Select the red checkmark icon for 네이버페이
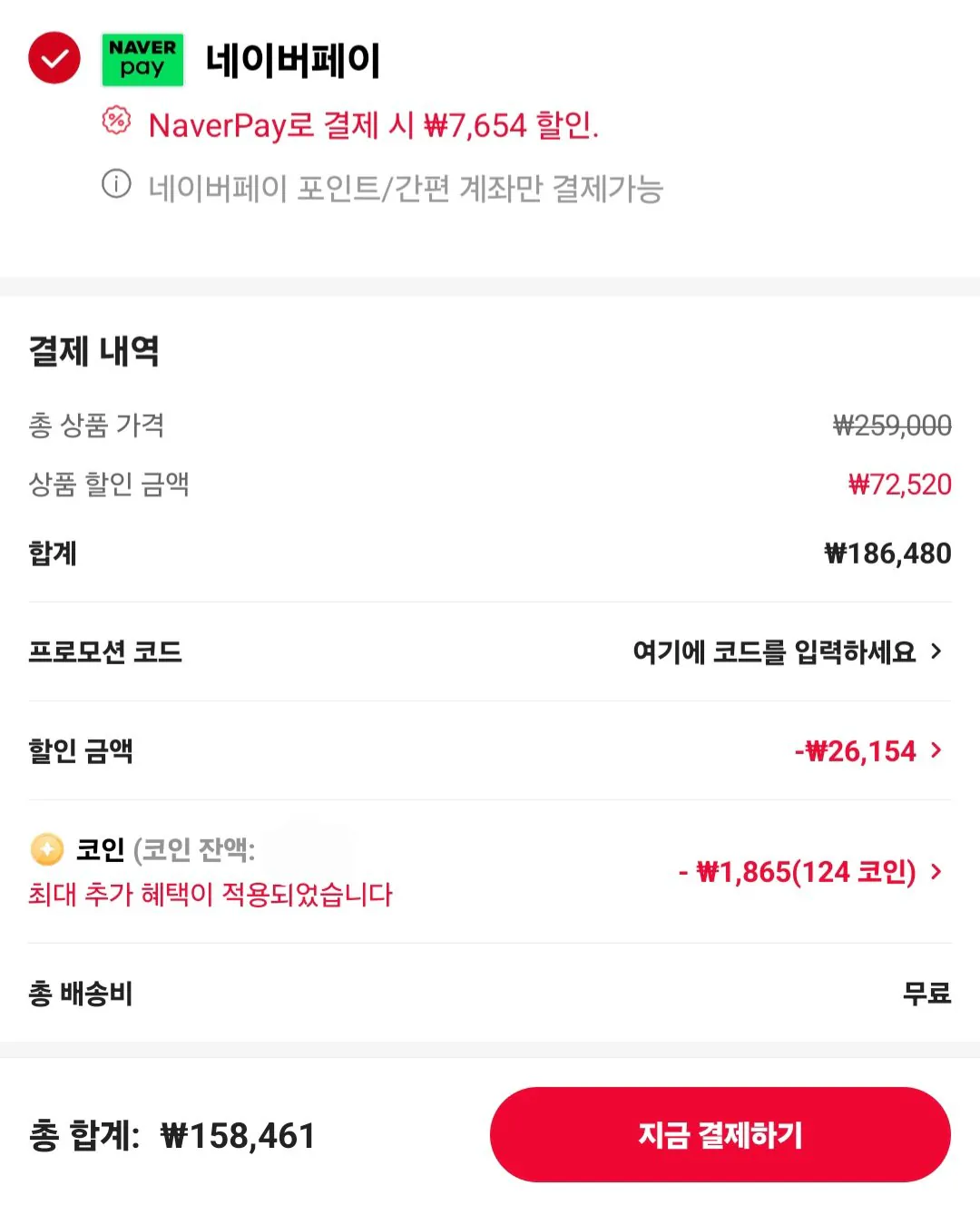This screenshot has height=1205, width=980. pos(53,59)
